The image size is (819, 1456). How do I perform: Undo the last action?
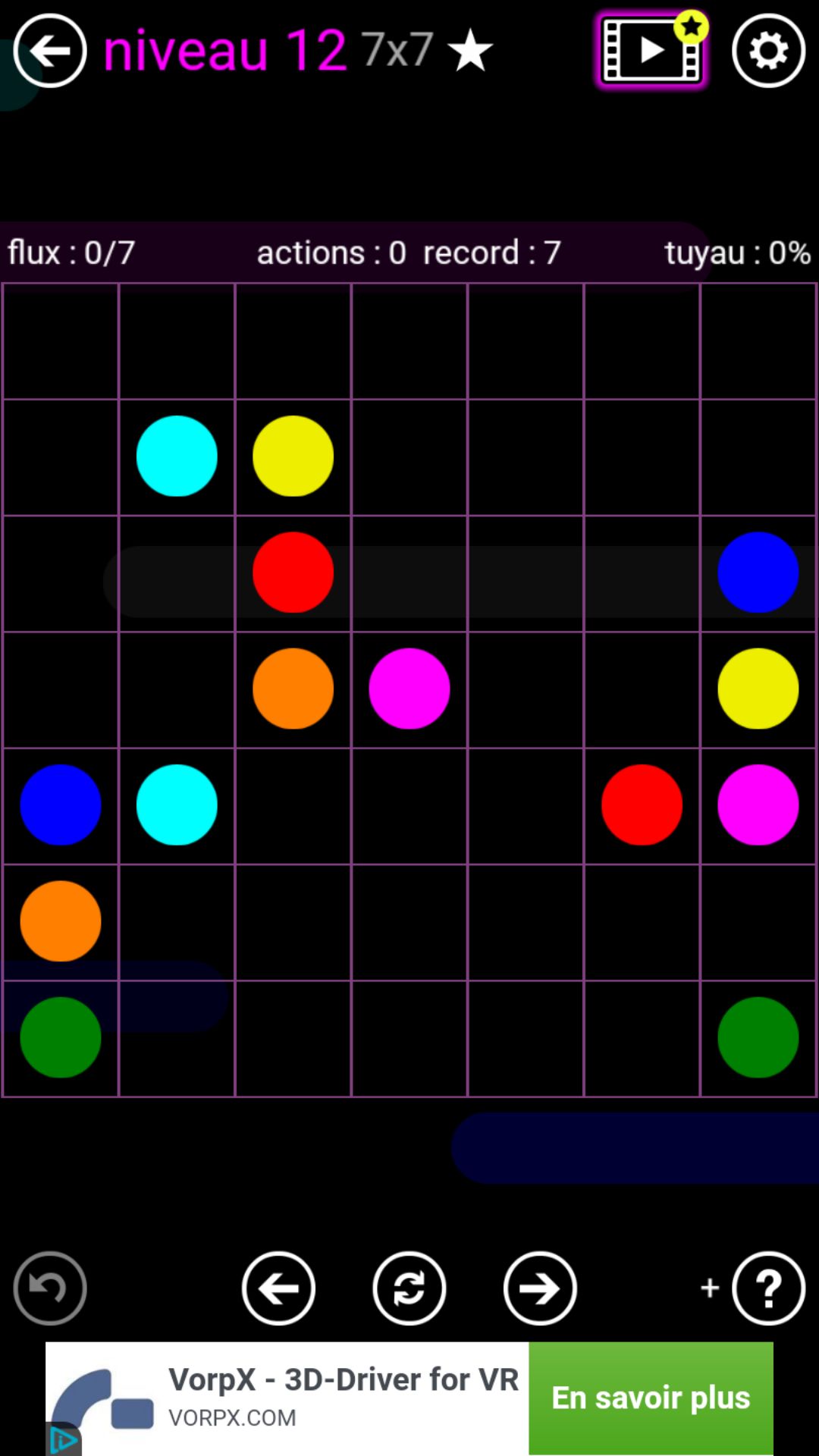click(50, 1288)
